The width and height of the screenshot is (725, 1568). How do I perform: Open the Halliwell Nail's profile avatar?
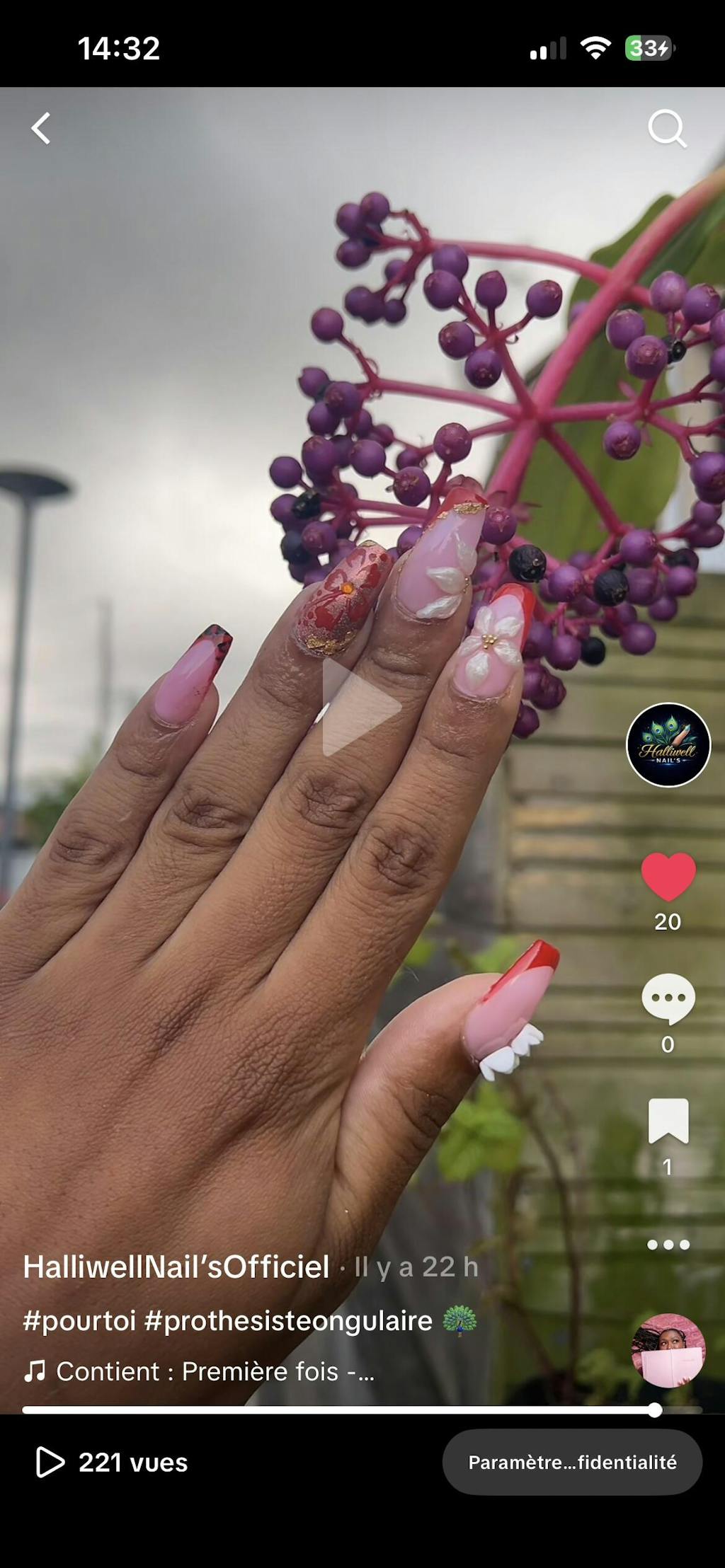click(x=668, y=744)
